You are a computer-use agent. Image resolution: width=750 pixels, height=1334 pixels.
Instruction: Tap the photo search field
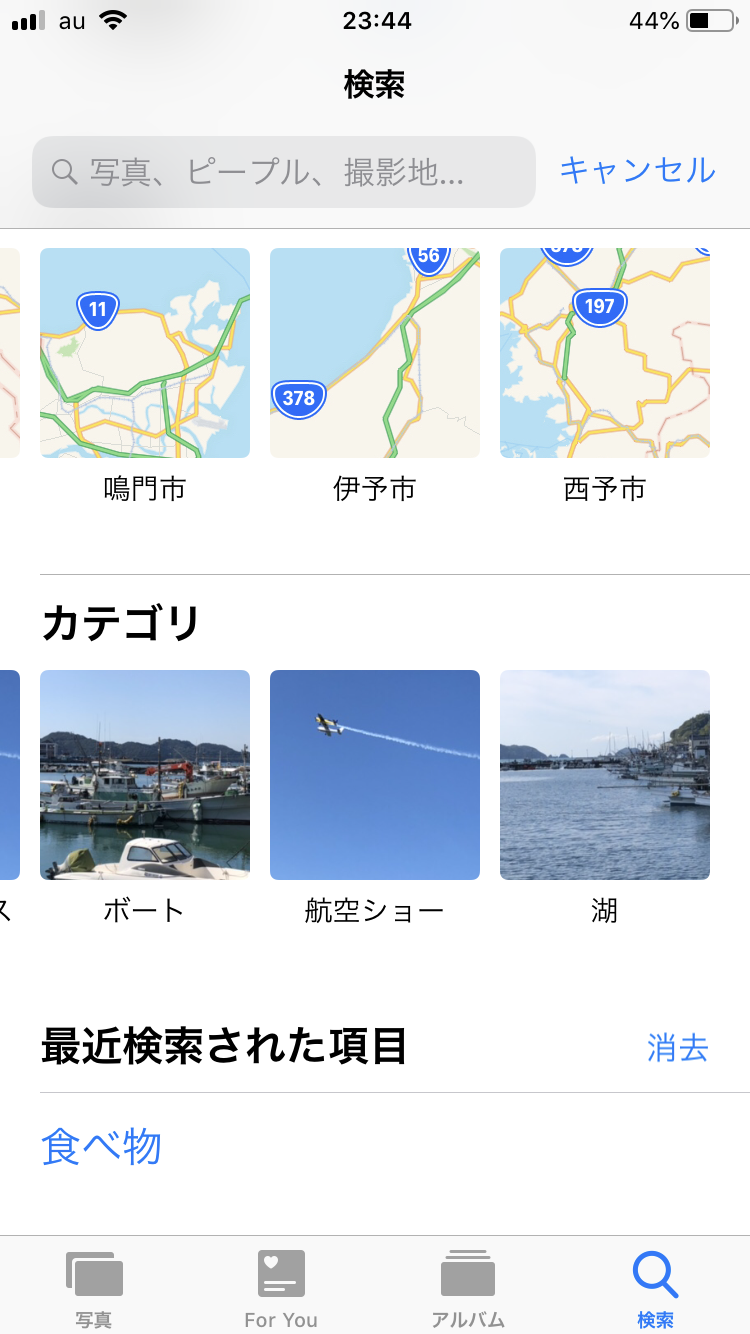[283, 172]
